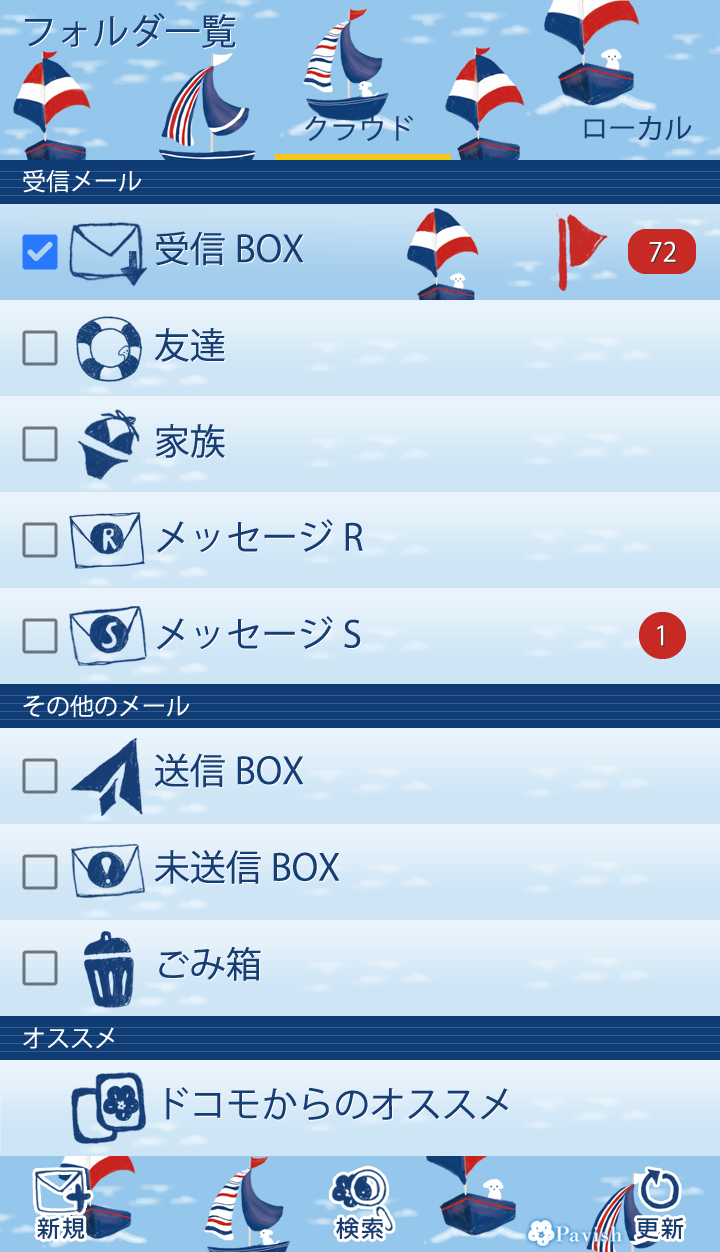
Task: Tick the 家族 folder checkbox
Action: (x=40, y=444)
